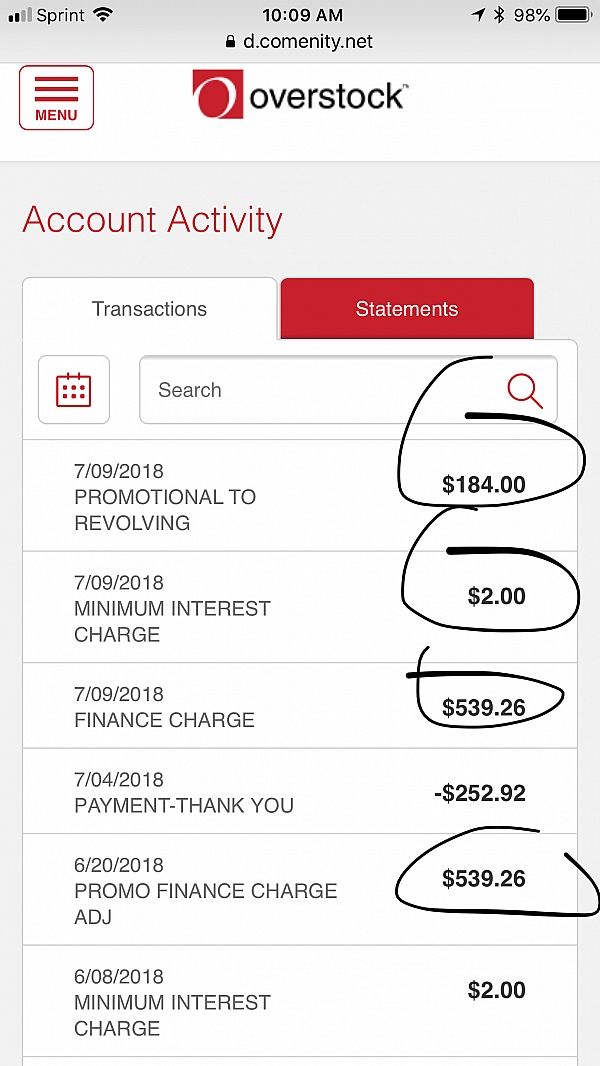
Task: Tap the magnifying glass search icon
Action: tap(525, 391)
